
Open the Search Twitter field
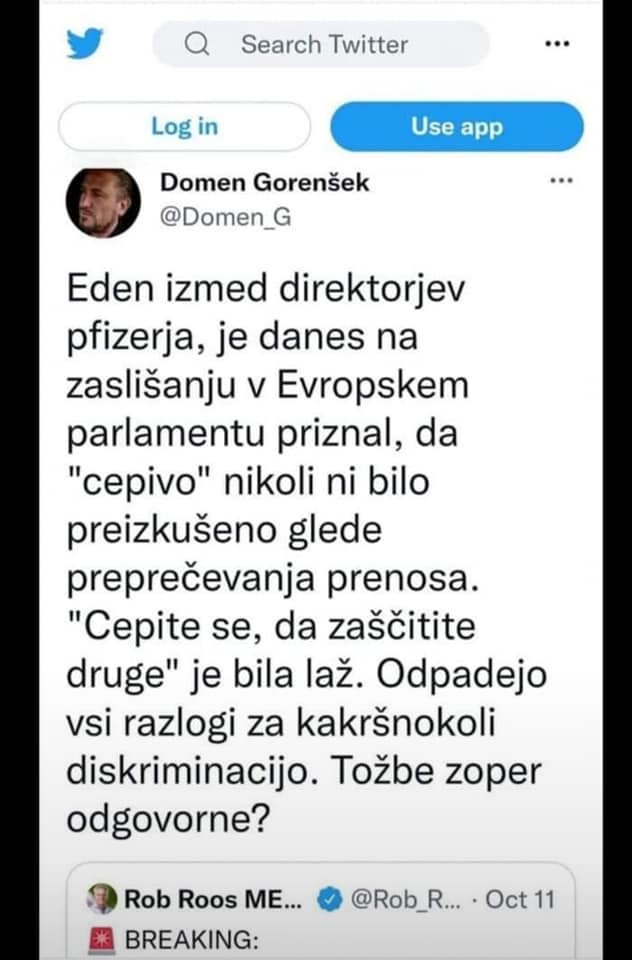pyautogui.click(x=321, y=44)
